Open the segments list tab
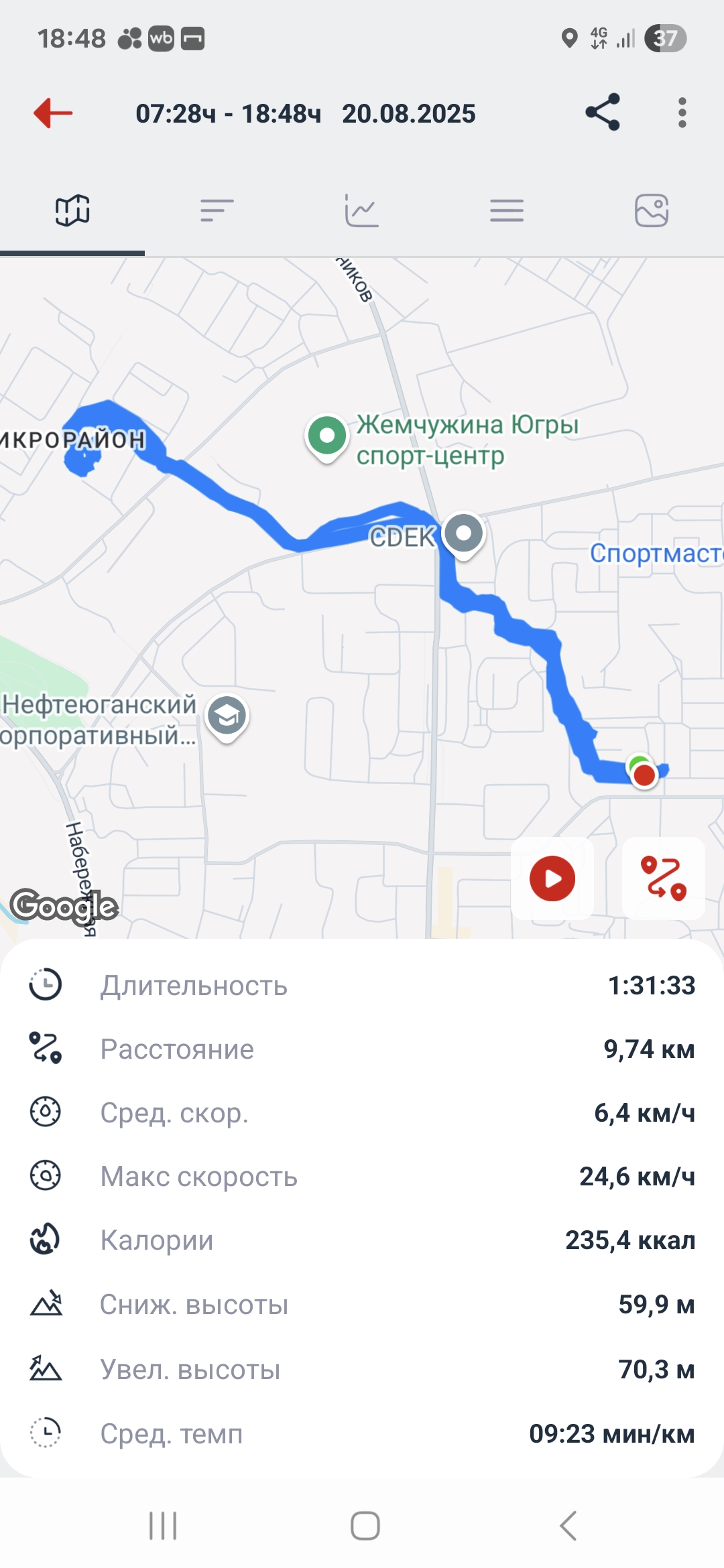The width and height of the screenshot is (724, 1568). (217, 210)
